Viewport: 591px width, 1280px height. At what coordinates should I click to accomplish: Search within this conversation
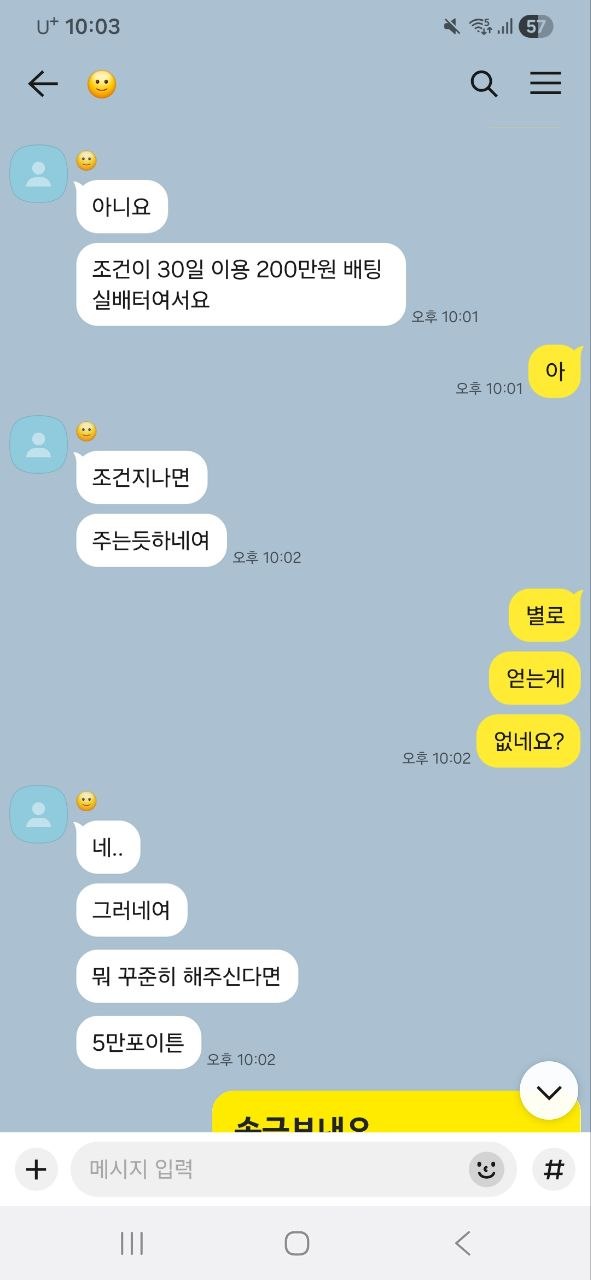coord(484,84)
